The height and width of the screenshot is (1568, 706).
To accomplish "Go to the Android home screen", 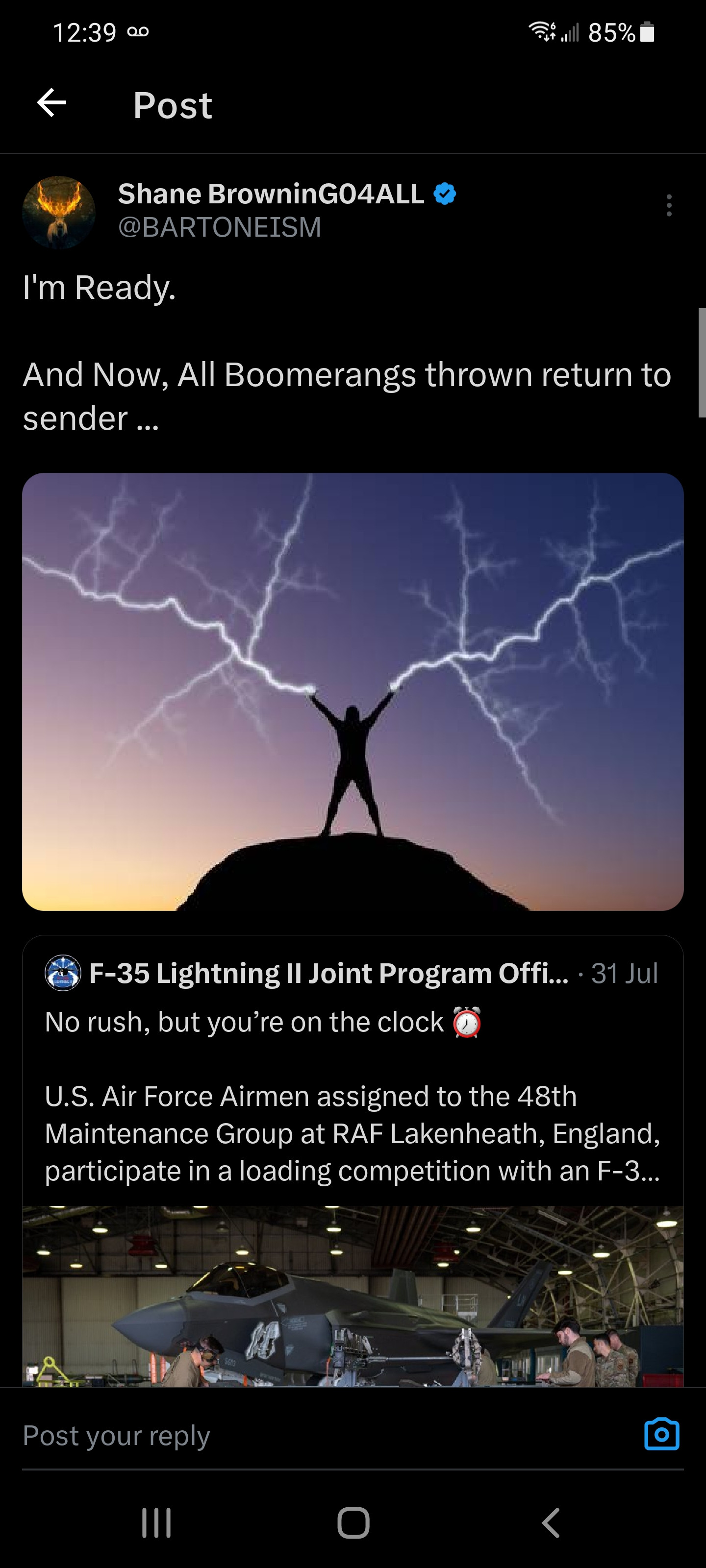I will (x=353, y=1523).
